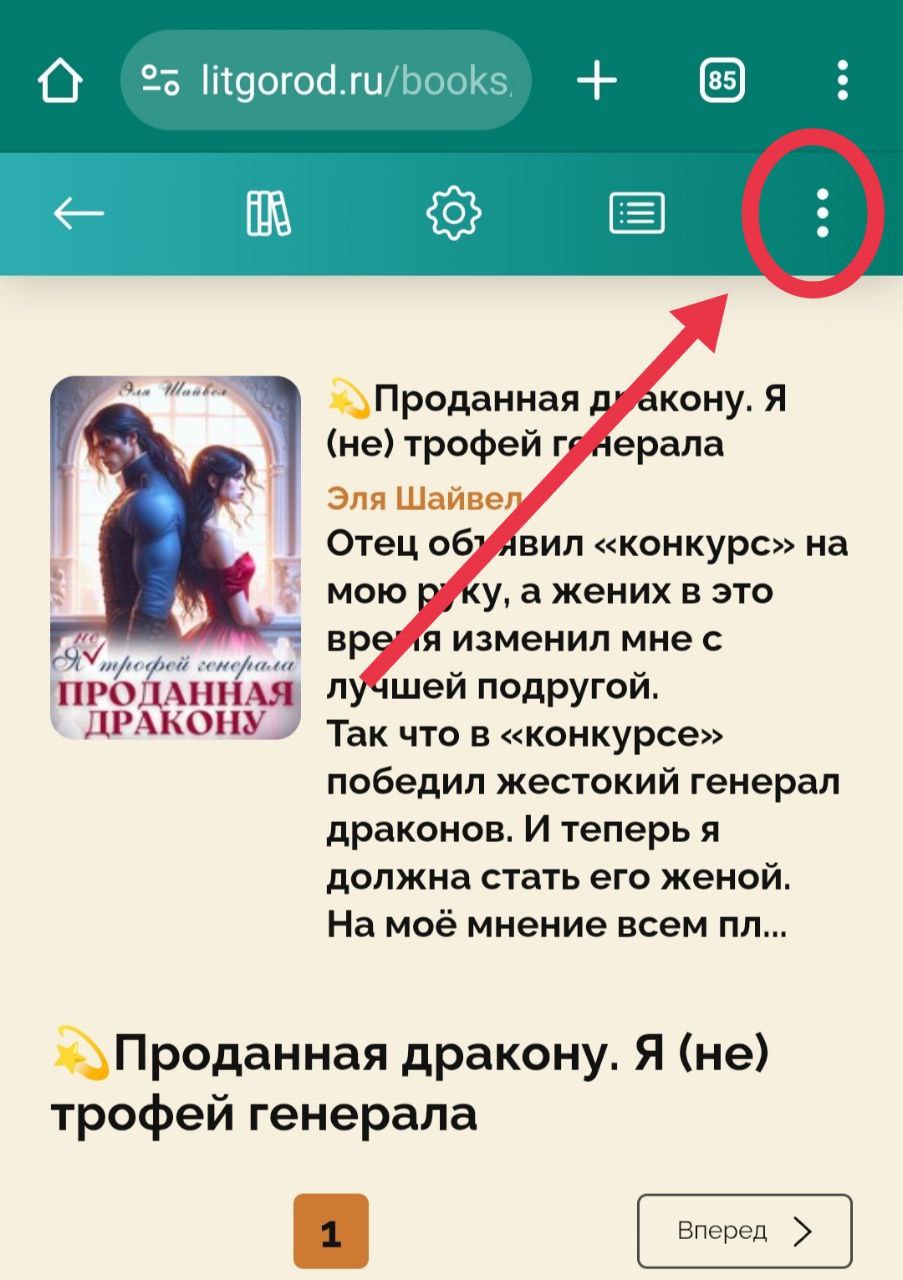Open a new browser tab
The width and height of the screenshot is (903, 1280).
(597, 80)
